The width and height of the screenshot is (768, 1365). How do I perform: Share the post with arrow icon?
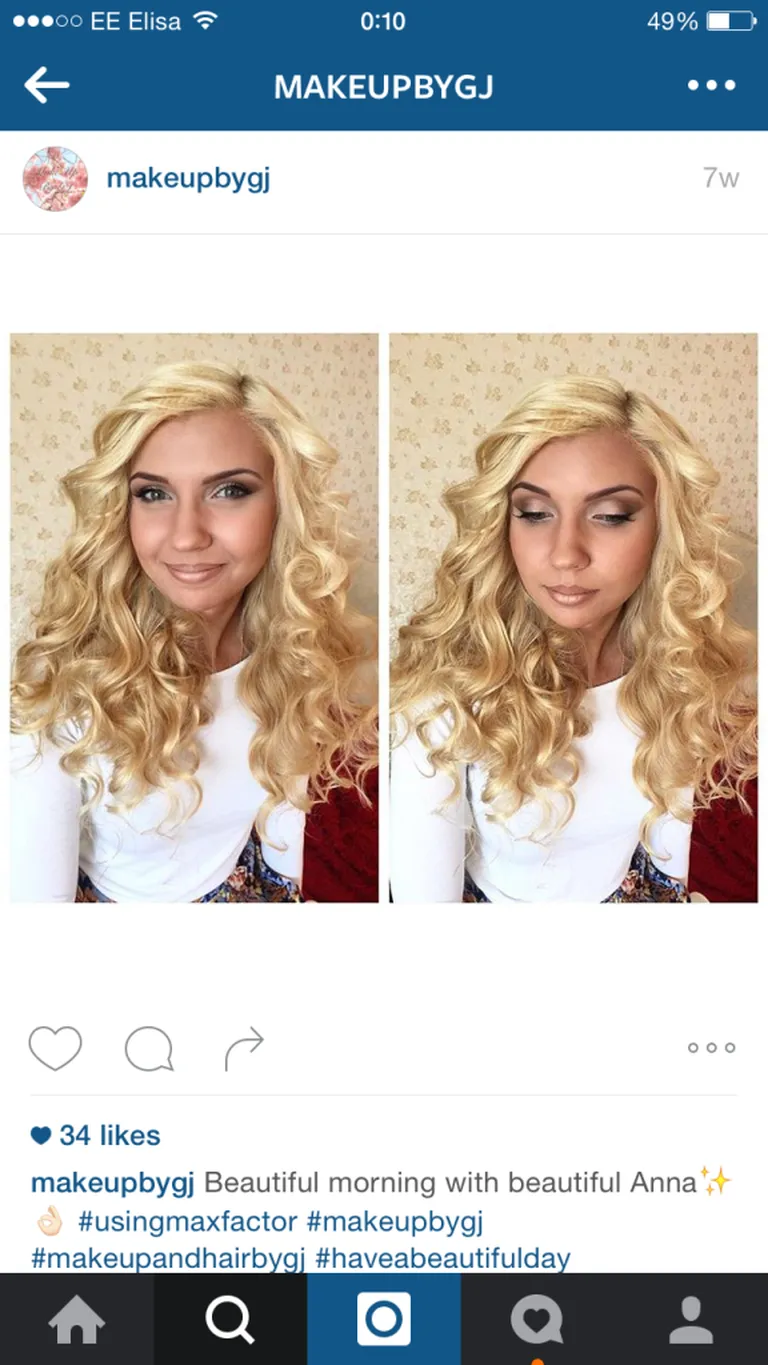[x=243, y=1048]
